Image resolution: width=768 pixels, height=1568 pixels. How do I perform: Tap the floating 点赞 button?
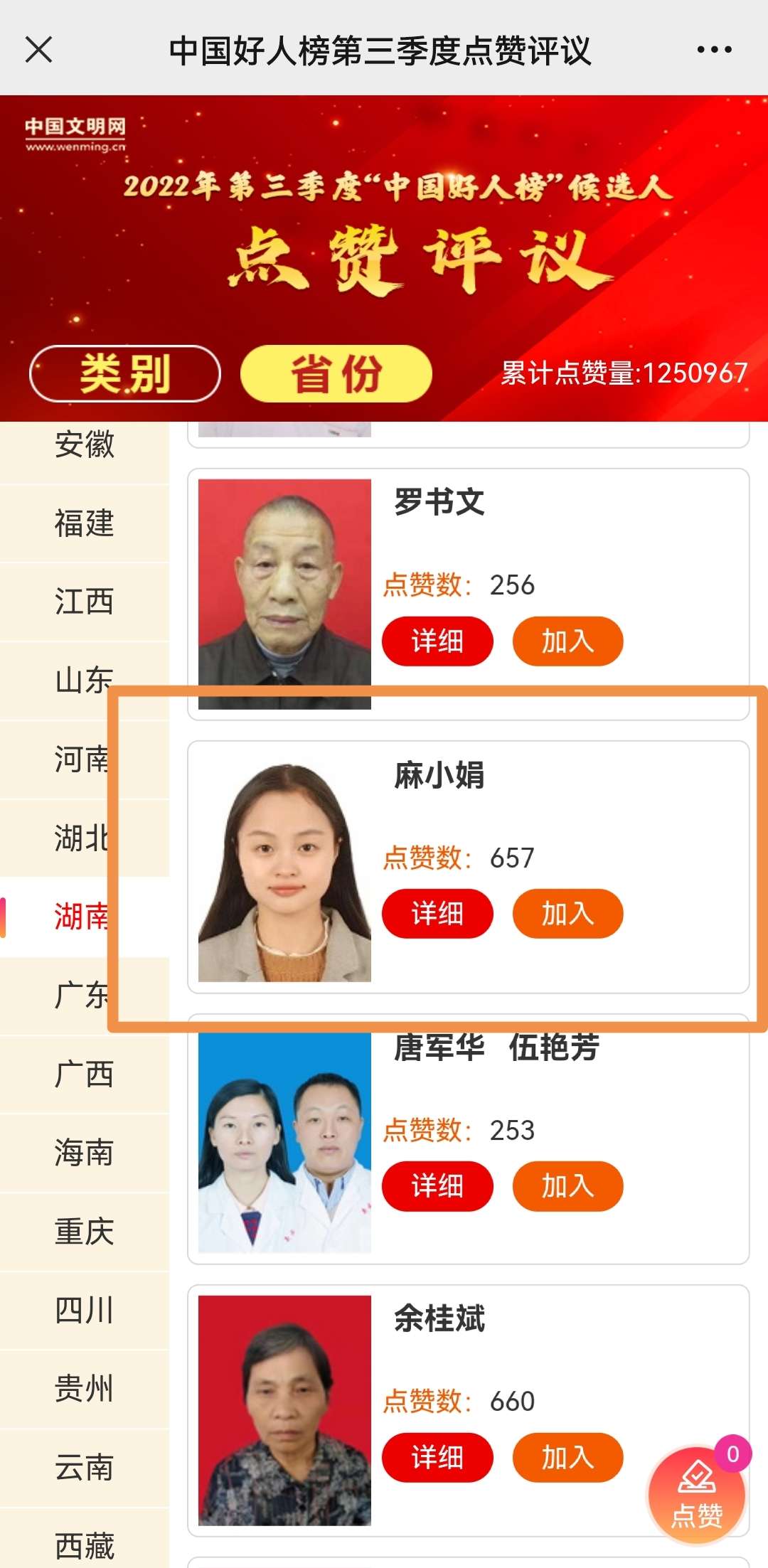(x=697, y=1495)
